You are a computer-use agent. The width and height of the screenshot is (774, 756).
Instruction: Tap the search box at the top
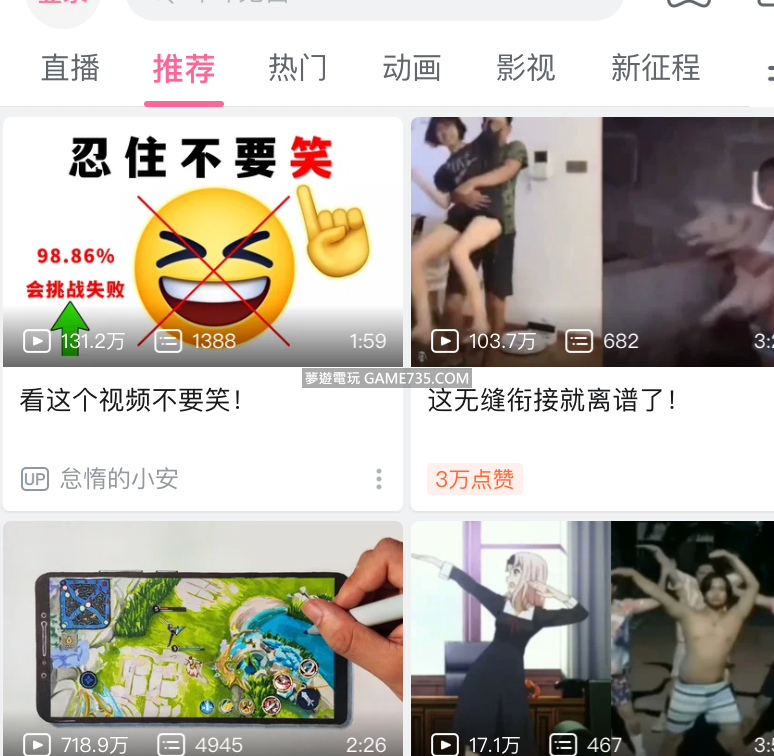pos(375,8)
